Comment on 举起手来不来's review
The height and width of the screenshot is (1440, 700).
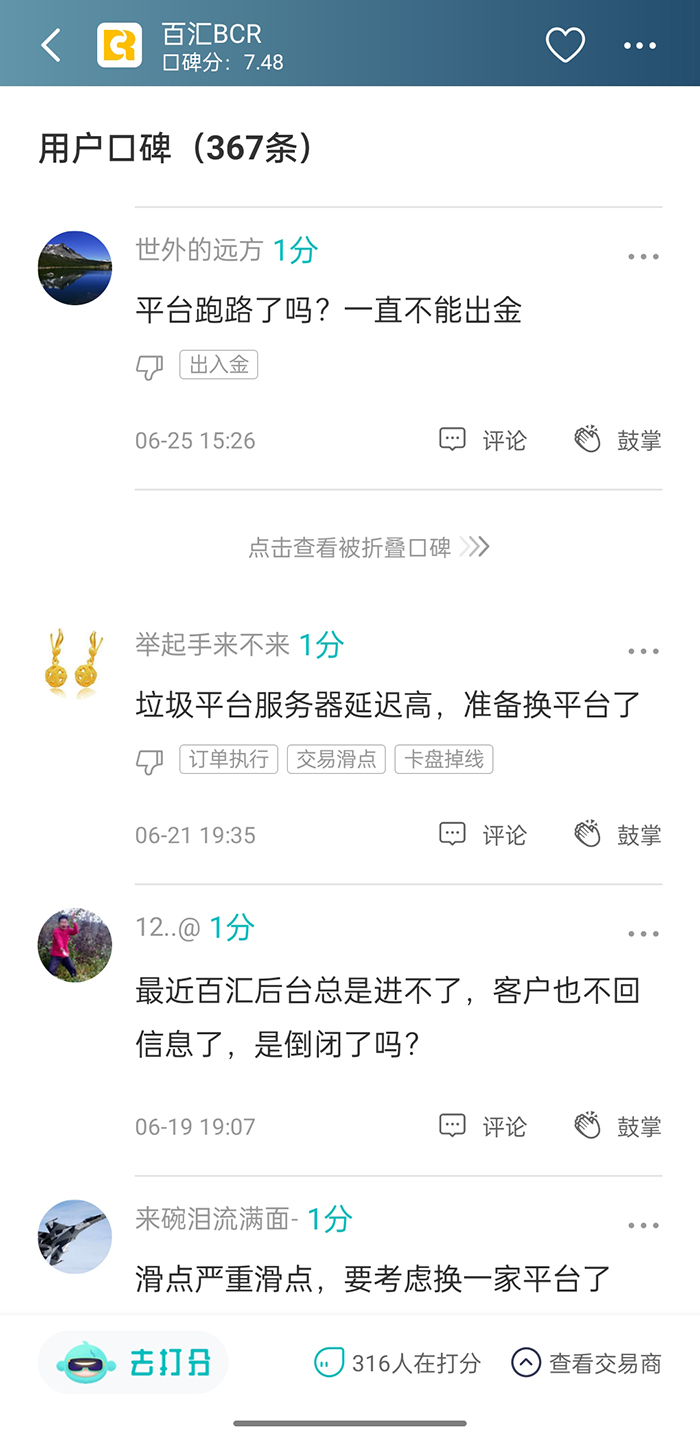(483, 834)
